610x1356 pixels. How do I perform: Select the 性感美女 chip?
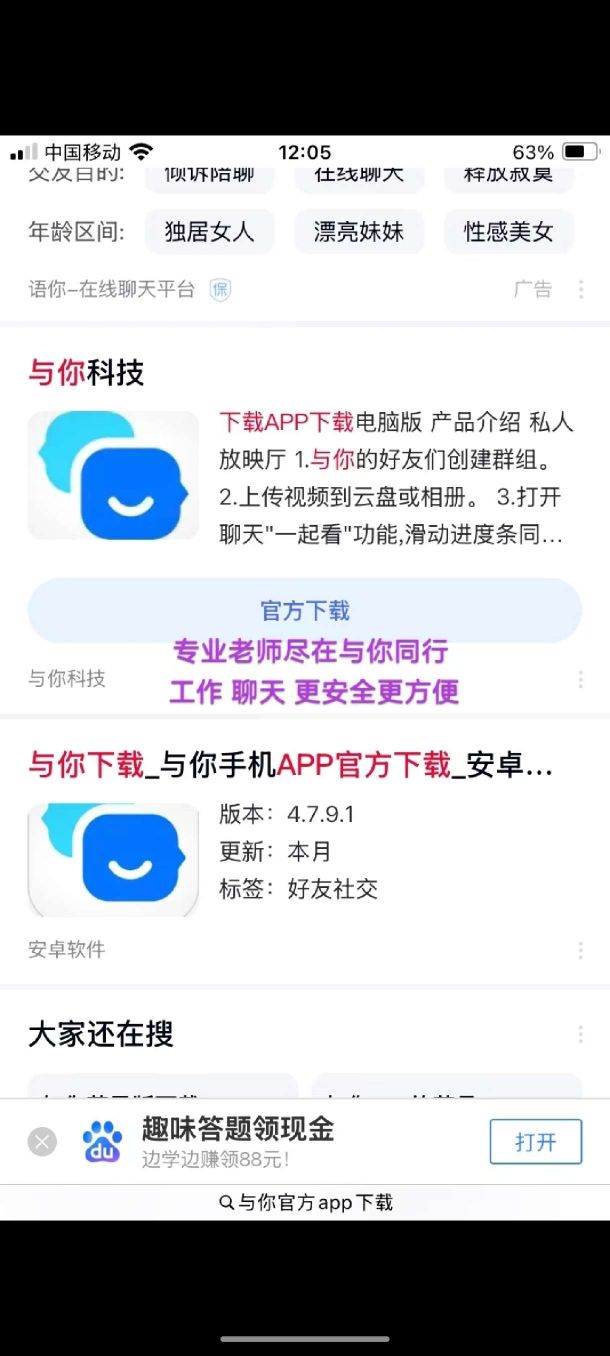coord(508,232)
